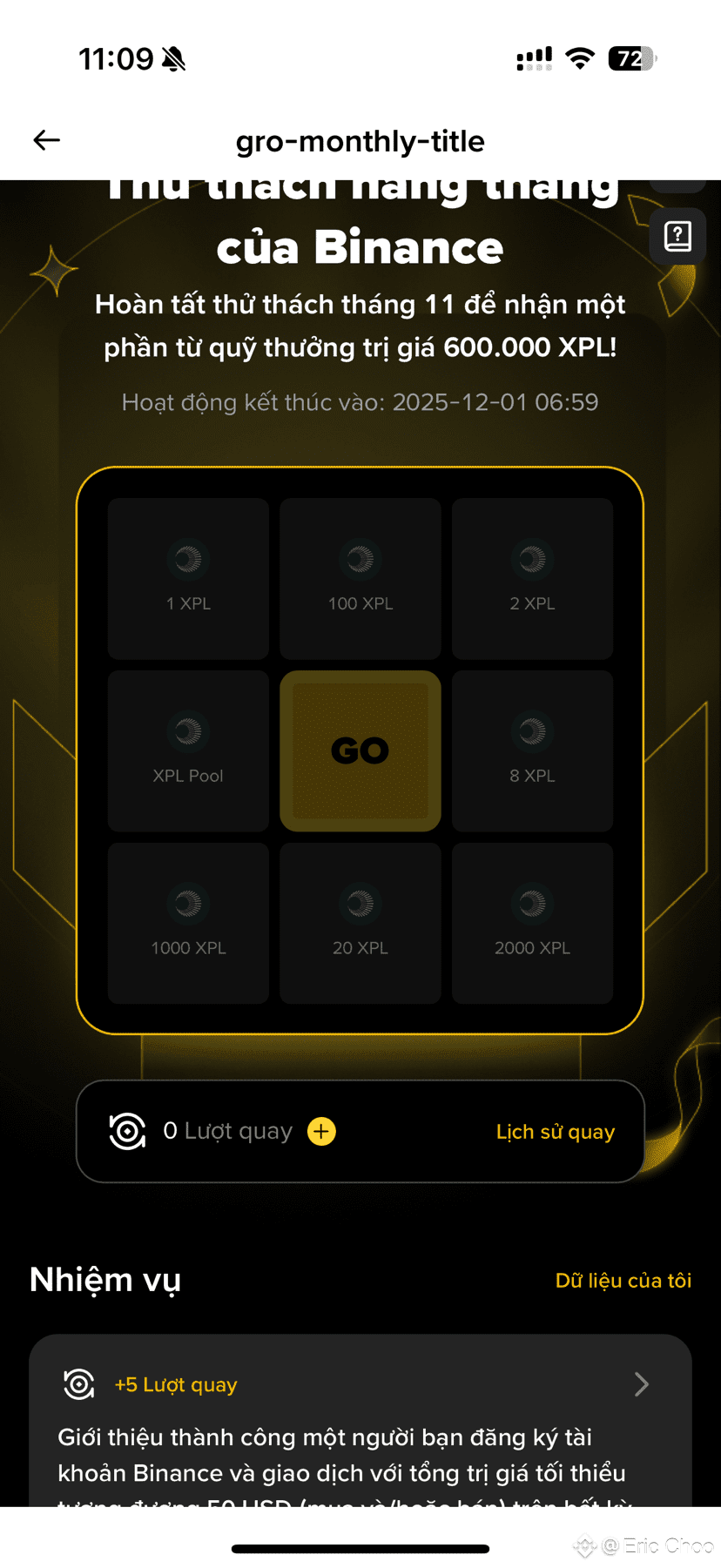Open the help guide icon
The width and height of the screenshot is (721, 1568).
coord(677,236)
